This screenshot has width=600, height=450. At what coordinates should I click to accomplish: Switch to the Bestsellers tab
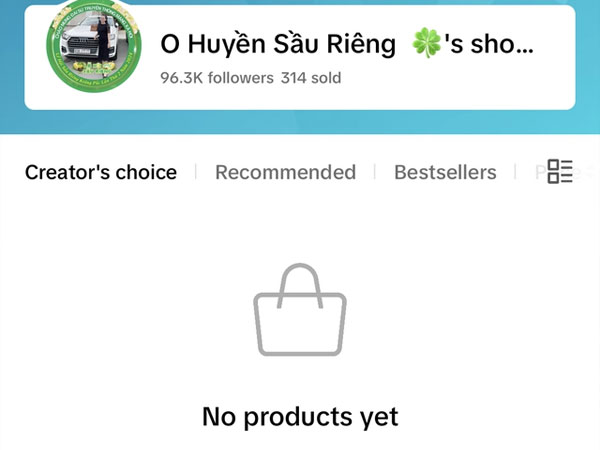pyautogui.click(x=445, y=172)
